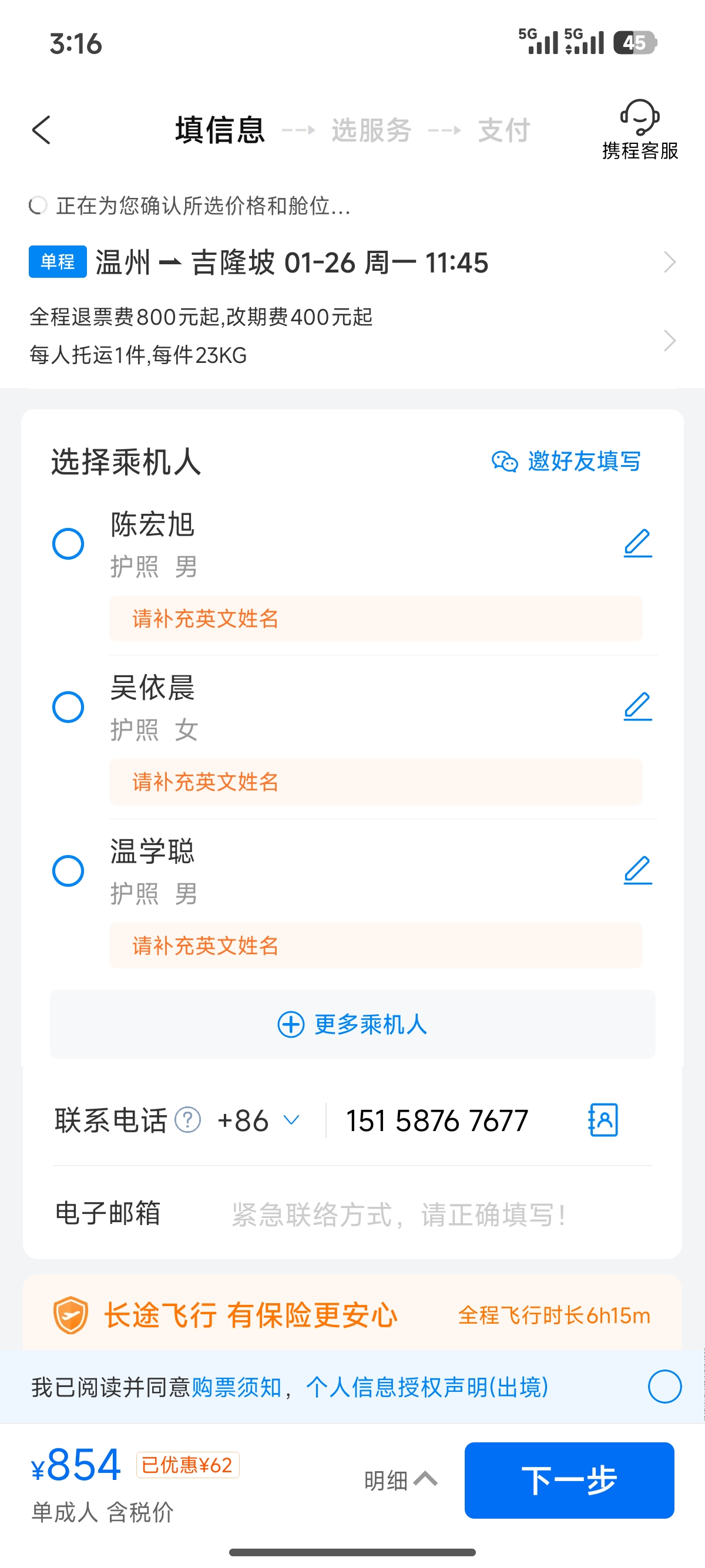Select passenger 温学聪
The height and width of the screenshot is (1568, 705).
tap(68, 871)
